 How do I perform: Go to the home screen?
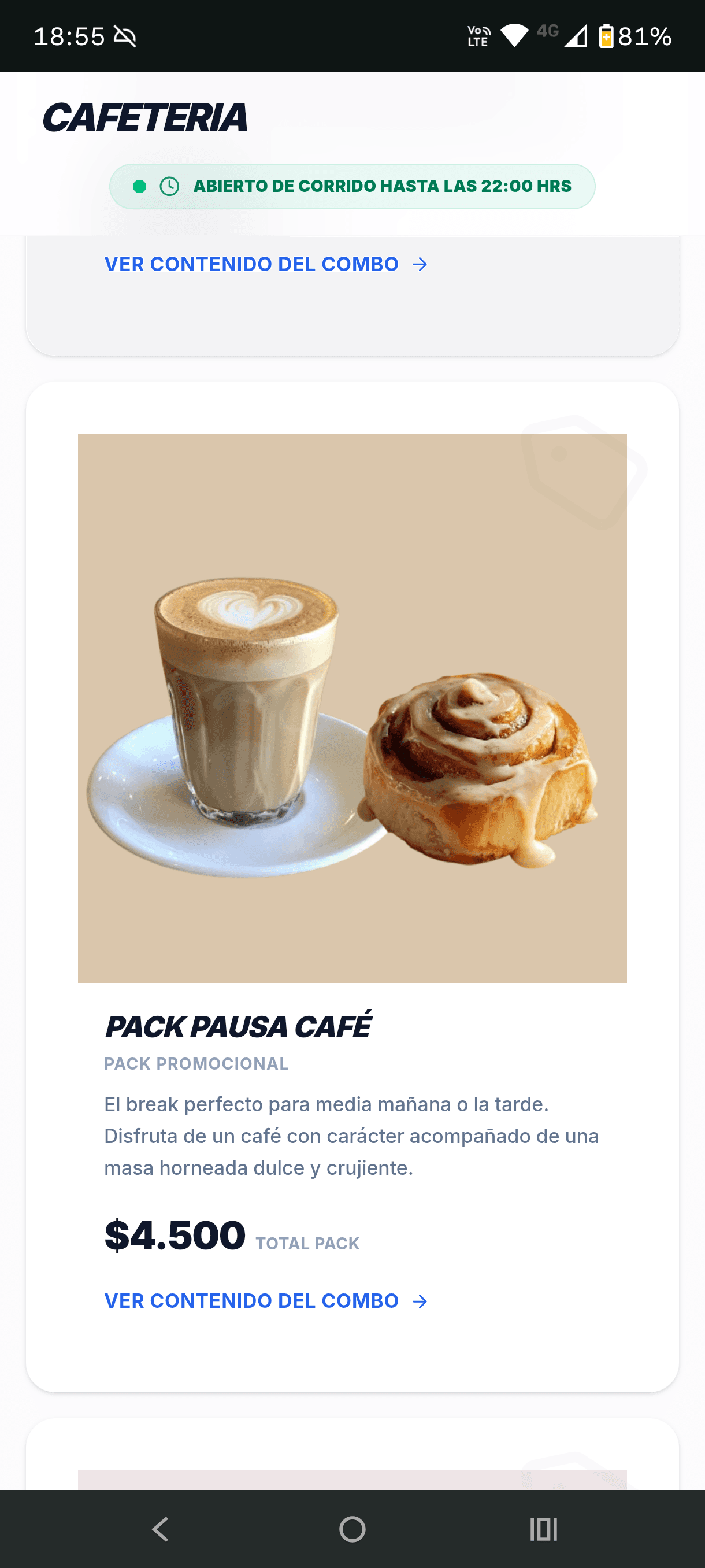352,1529
